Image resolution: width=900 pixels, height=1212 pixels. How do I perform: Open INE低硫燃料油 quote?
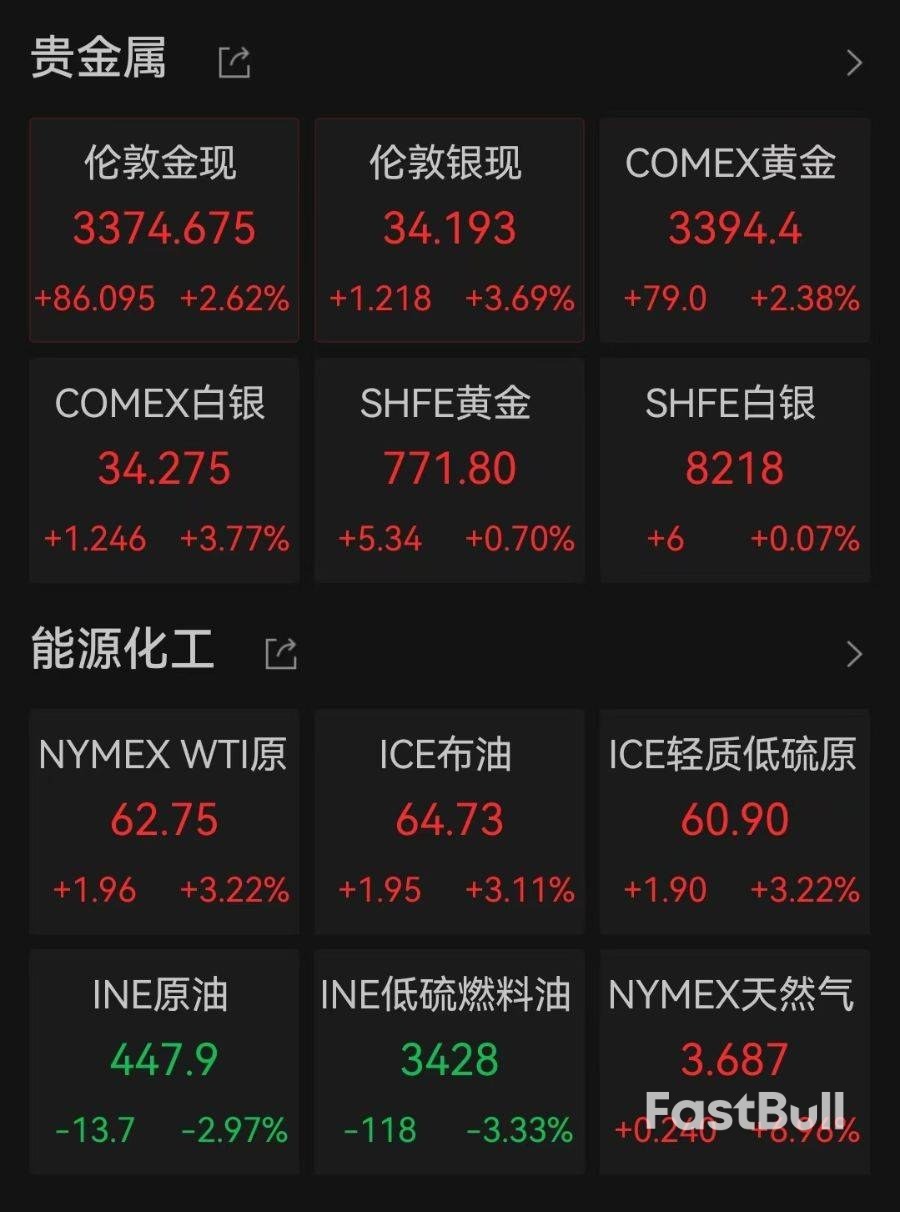pyautogui.click(x=449, y=1060)
